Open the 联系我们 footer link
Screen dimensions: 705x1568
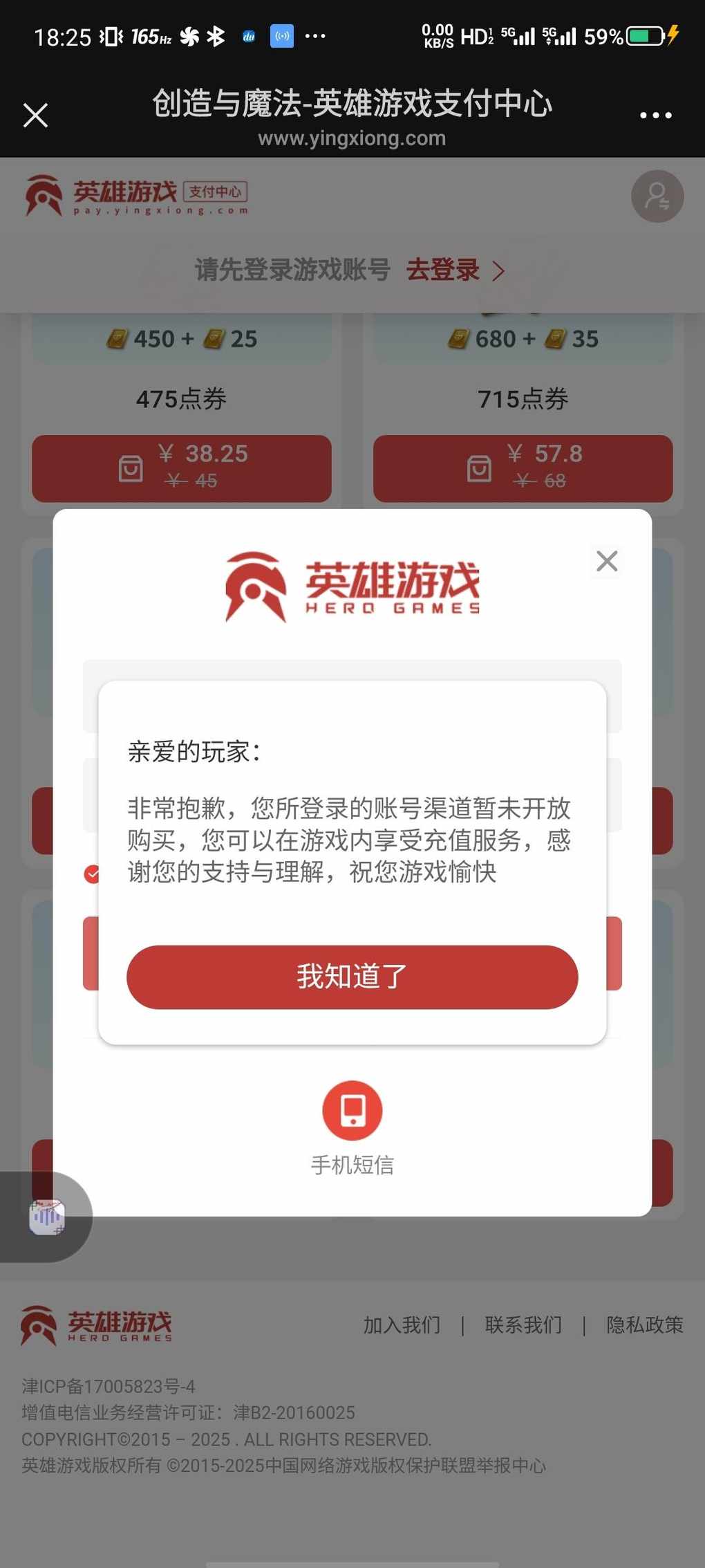pos(523,1325)
